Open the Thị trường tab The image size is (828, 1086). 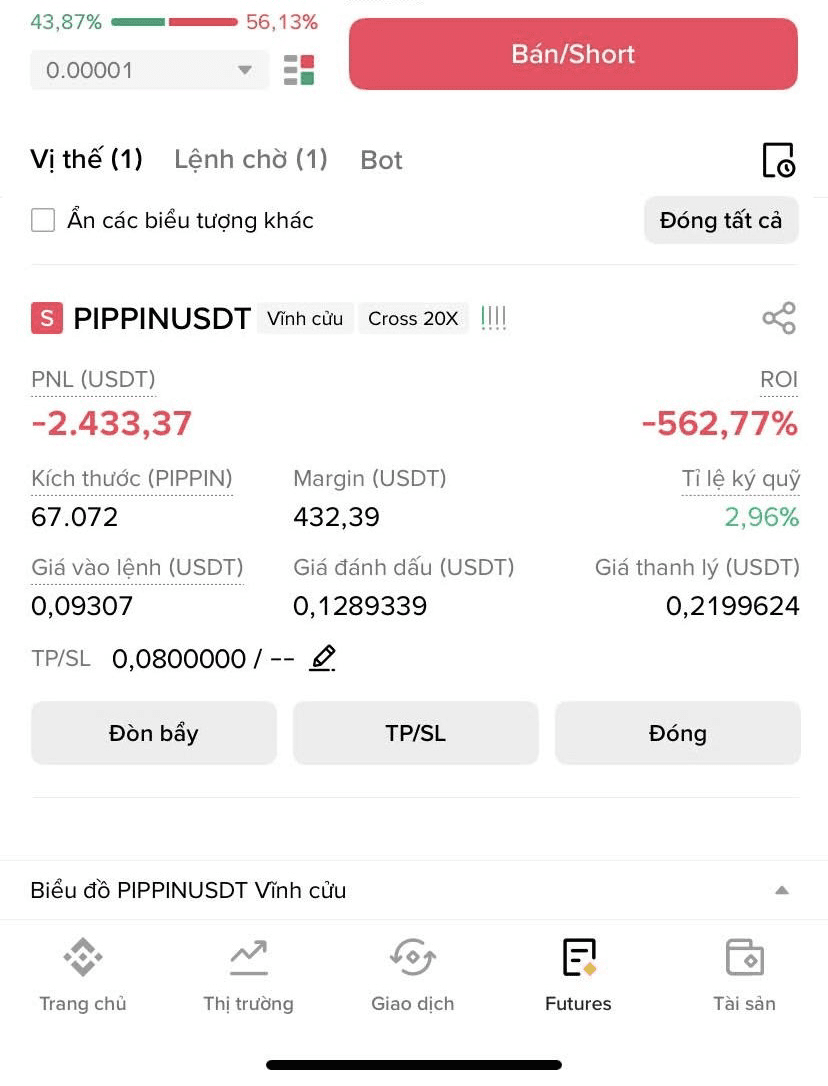[x=248, y=975]
